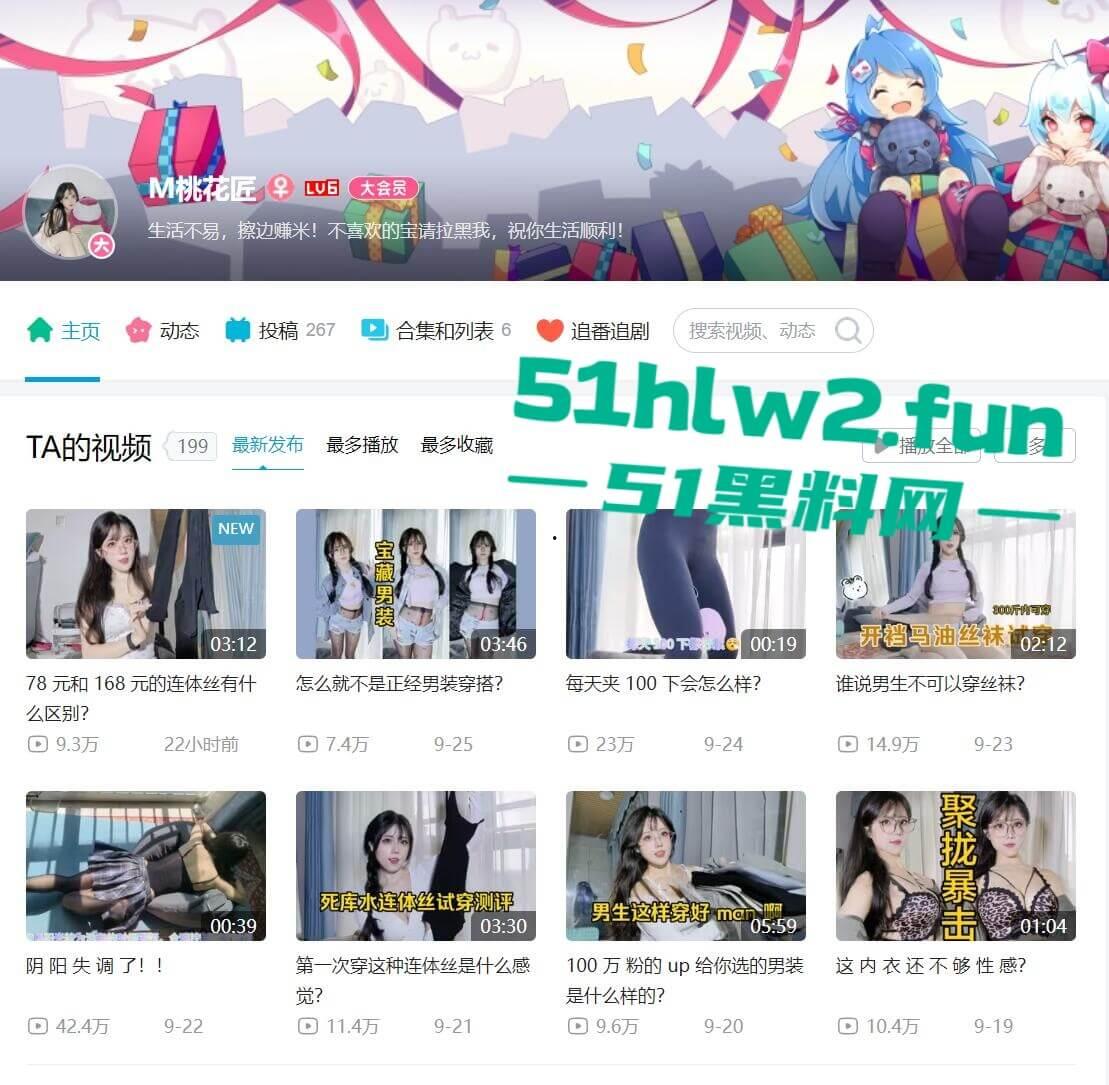Play video 怎么就不是正经男装穿搭

tap(415, 584)
